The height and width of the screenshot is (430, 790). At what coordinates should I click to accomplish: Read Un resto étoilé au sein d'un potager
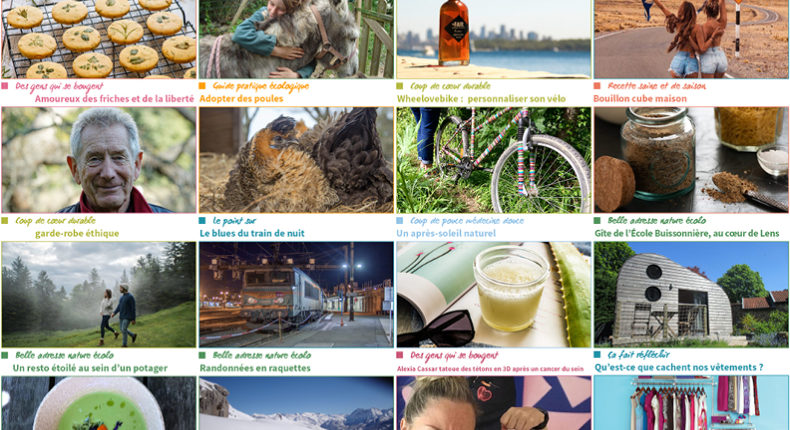pos(91,367)
